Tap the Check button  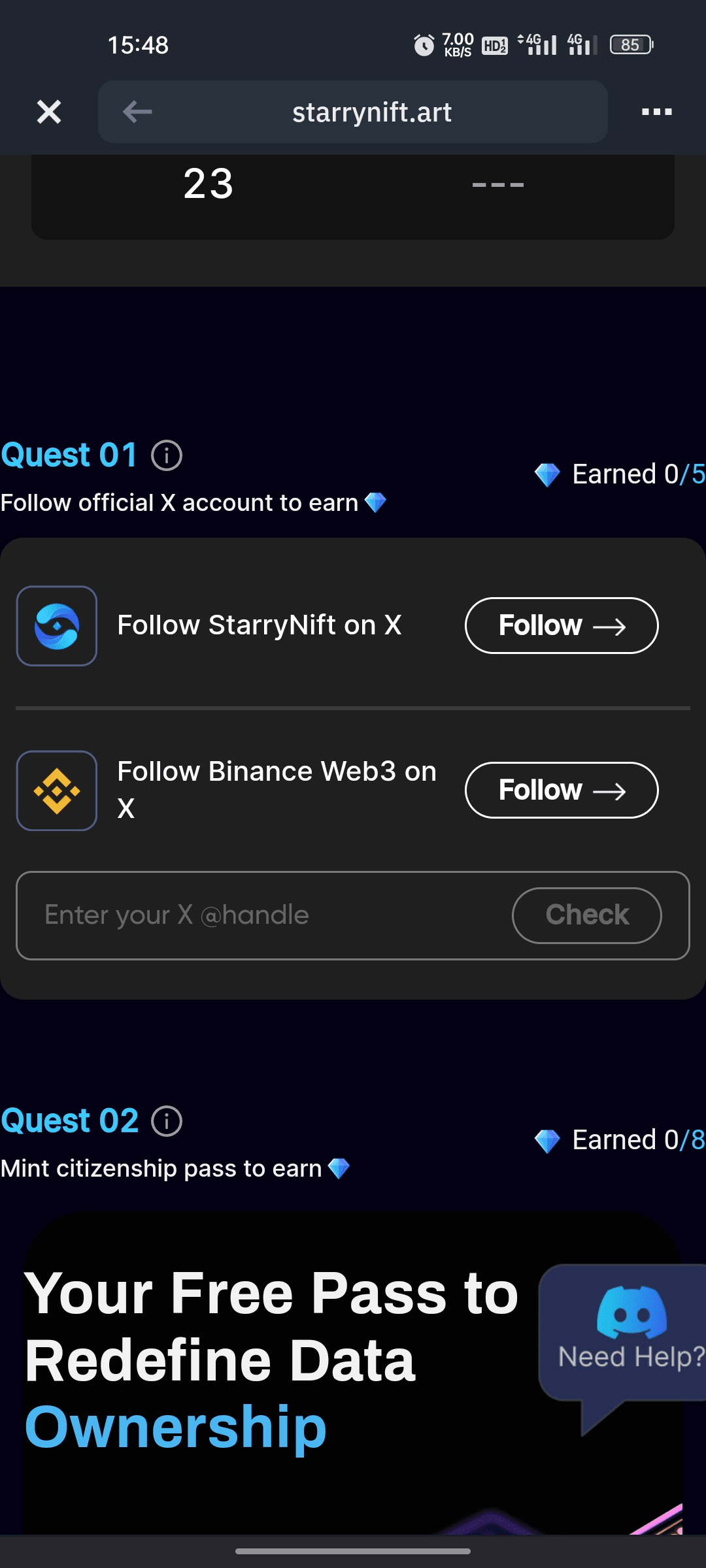click(587, 915)
